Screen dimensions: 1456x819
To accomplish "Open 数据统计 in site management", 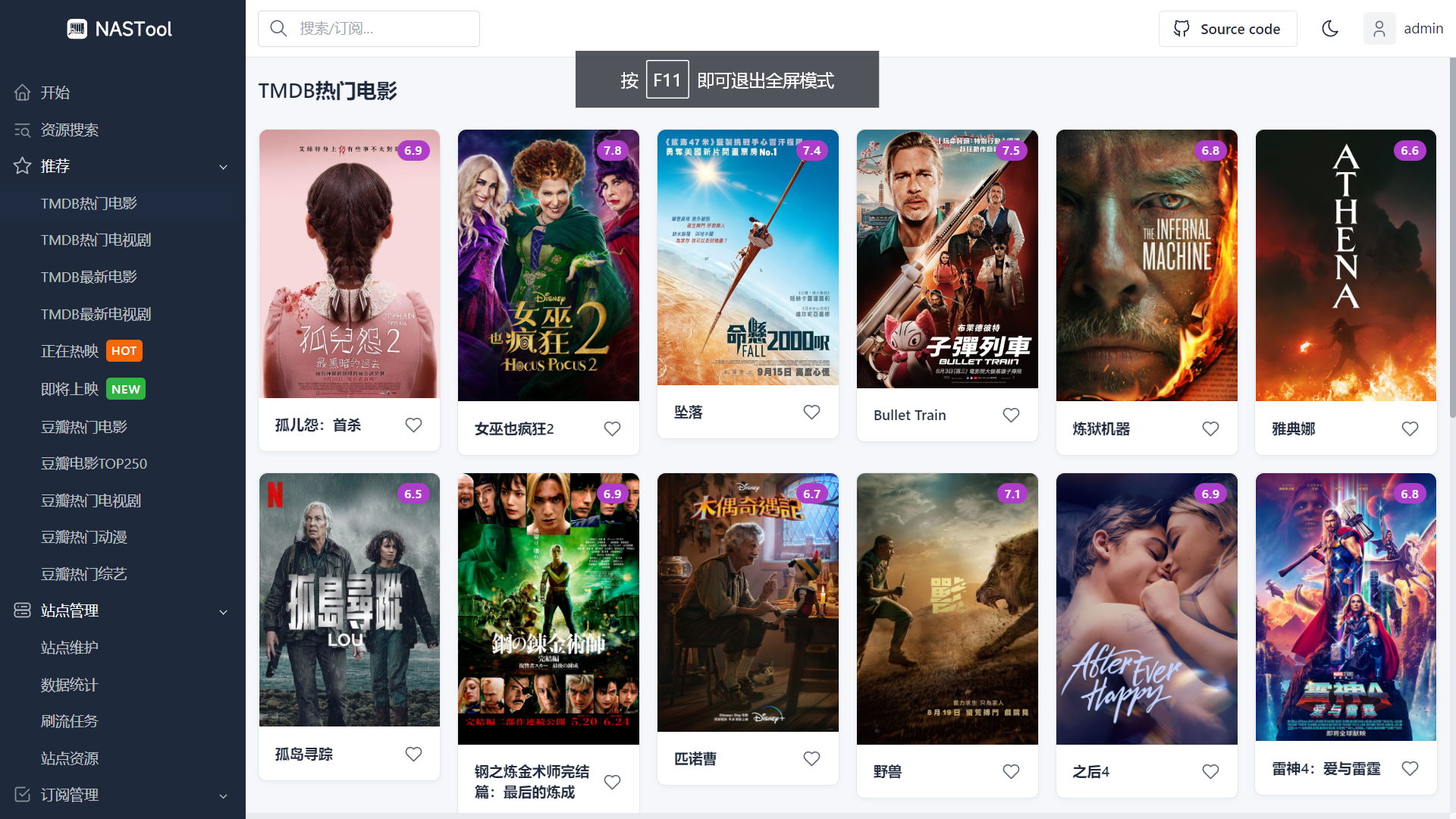I will coord(69,685).
